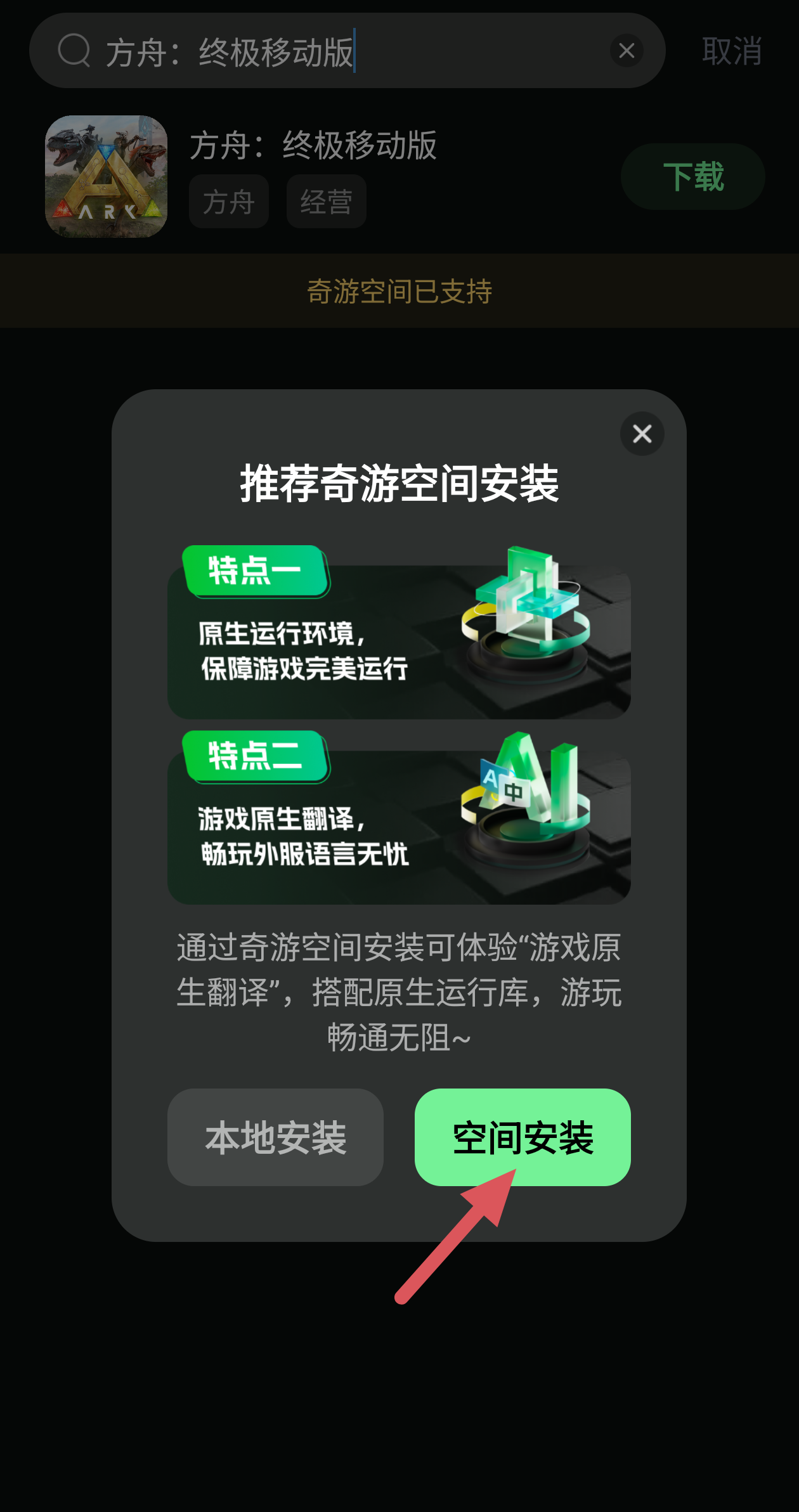Screen dimensions: 799x1512
Task: Choose 本地安装 local install
Action: tap(275, 1137)
